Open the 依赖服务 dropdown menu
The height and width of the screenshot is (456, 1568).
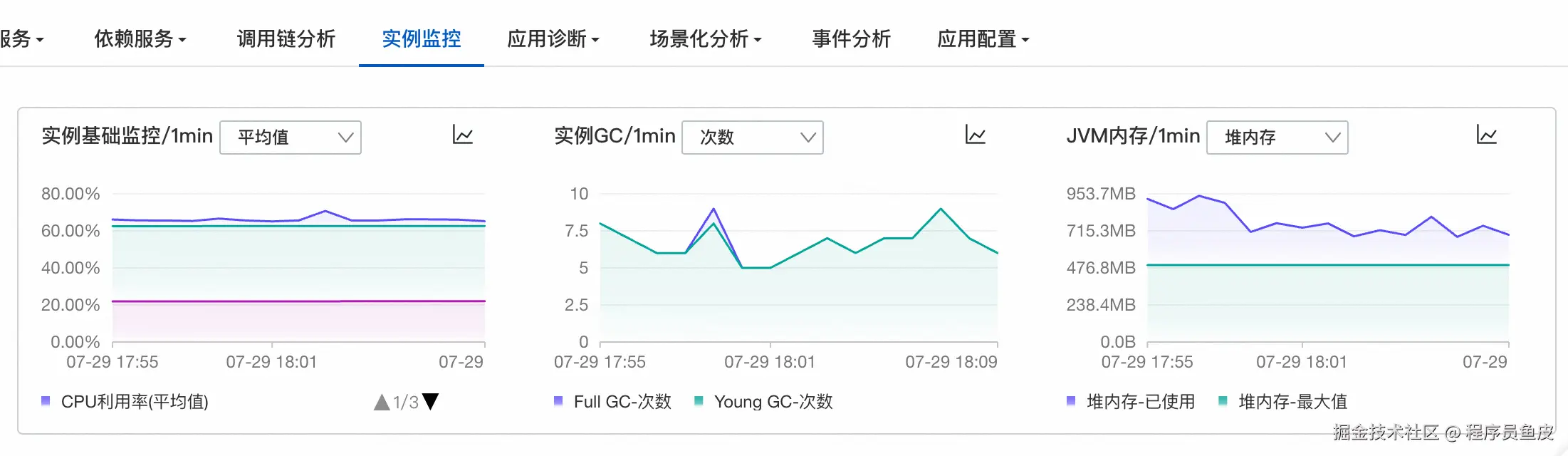pos(140,39)
